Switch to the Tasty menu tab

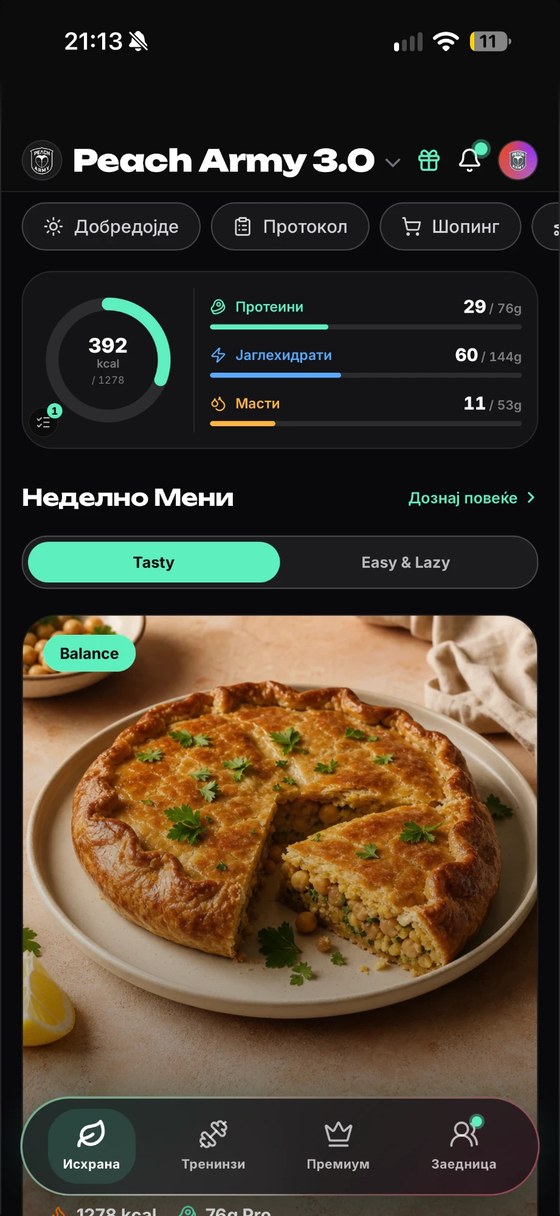(154, 562)
